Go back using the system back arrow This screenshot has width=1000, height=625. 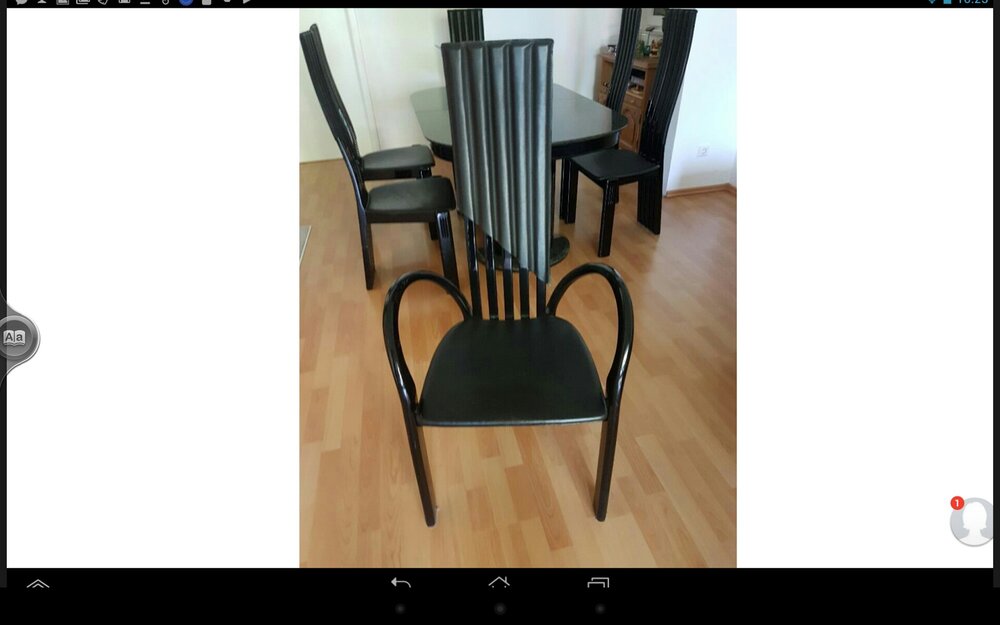[x=401, y=582]
